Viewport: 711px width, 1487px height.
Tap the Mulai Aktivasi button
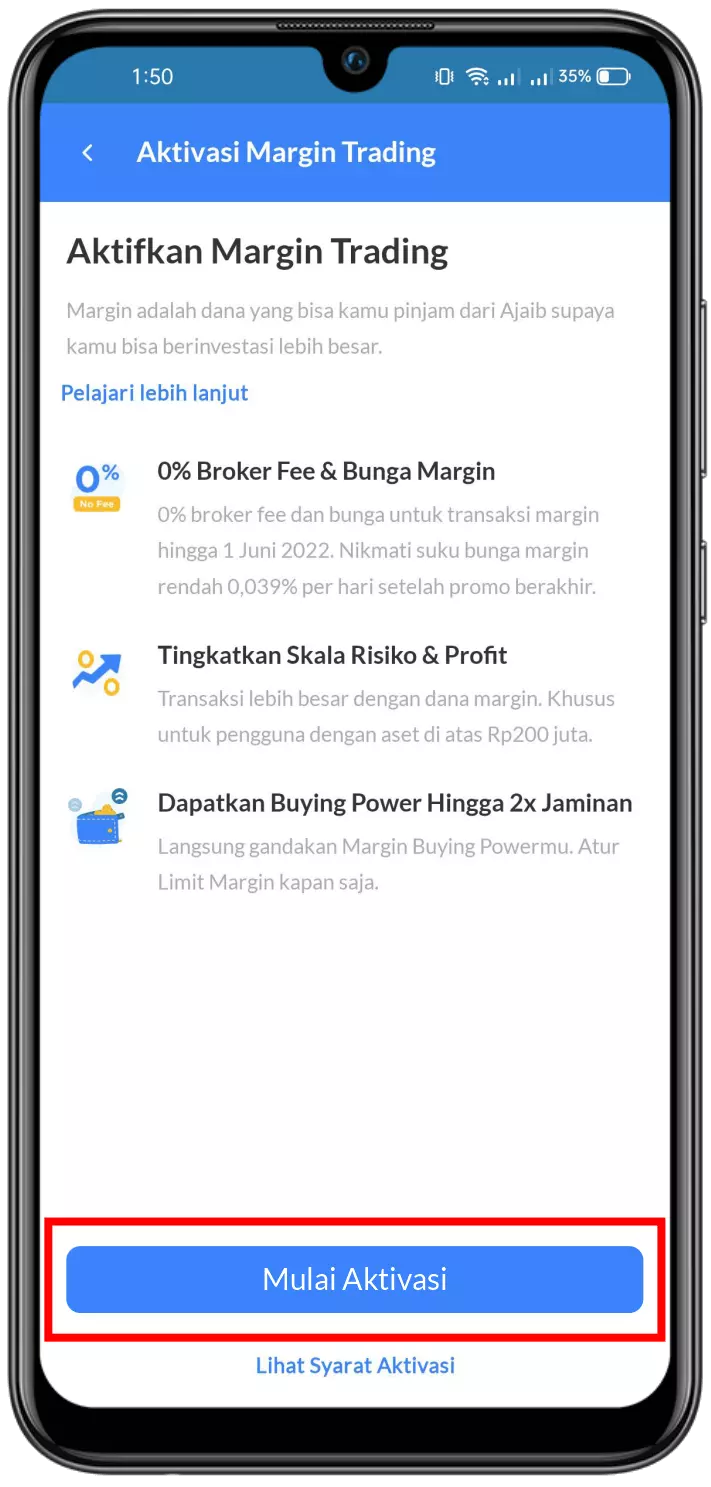coord(354,1279)
